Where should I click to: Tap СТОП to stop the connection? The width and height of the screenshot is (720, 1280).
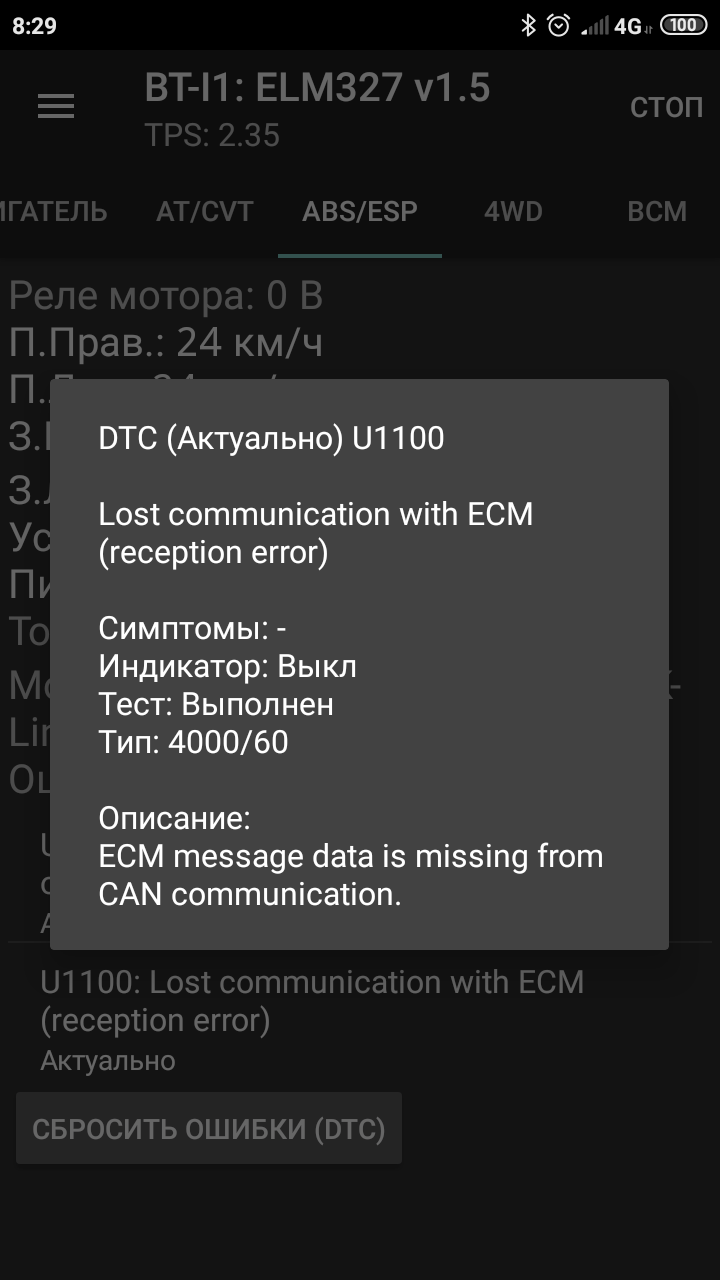666,108
